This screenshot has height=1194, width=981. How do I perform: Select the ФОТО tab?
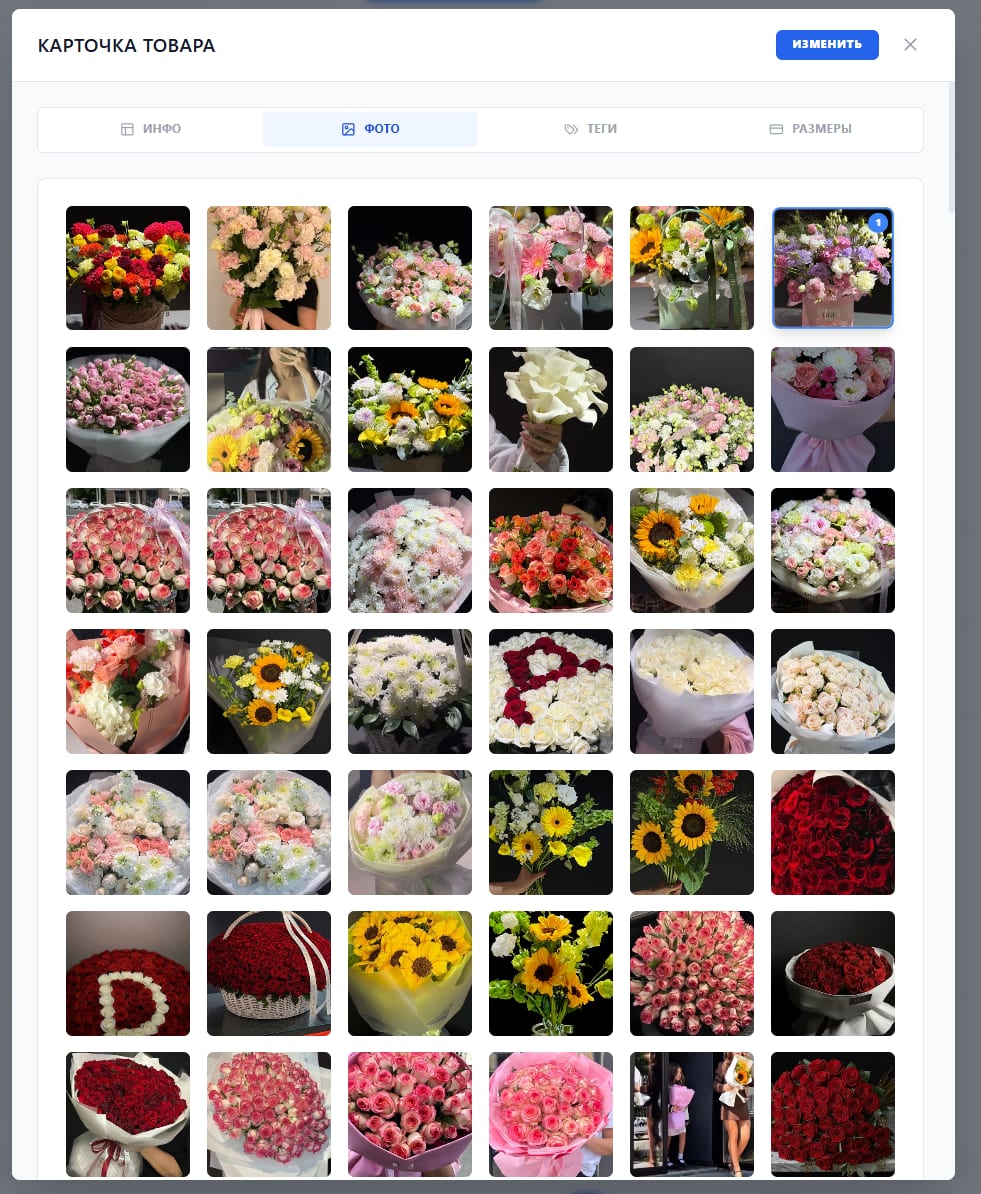coord(370,129)
